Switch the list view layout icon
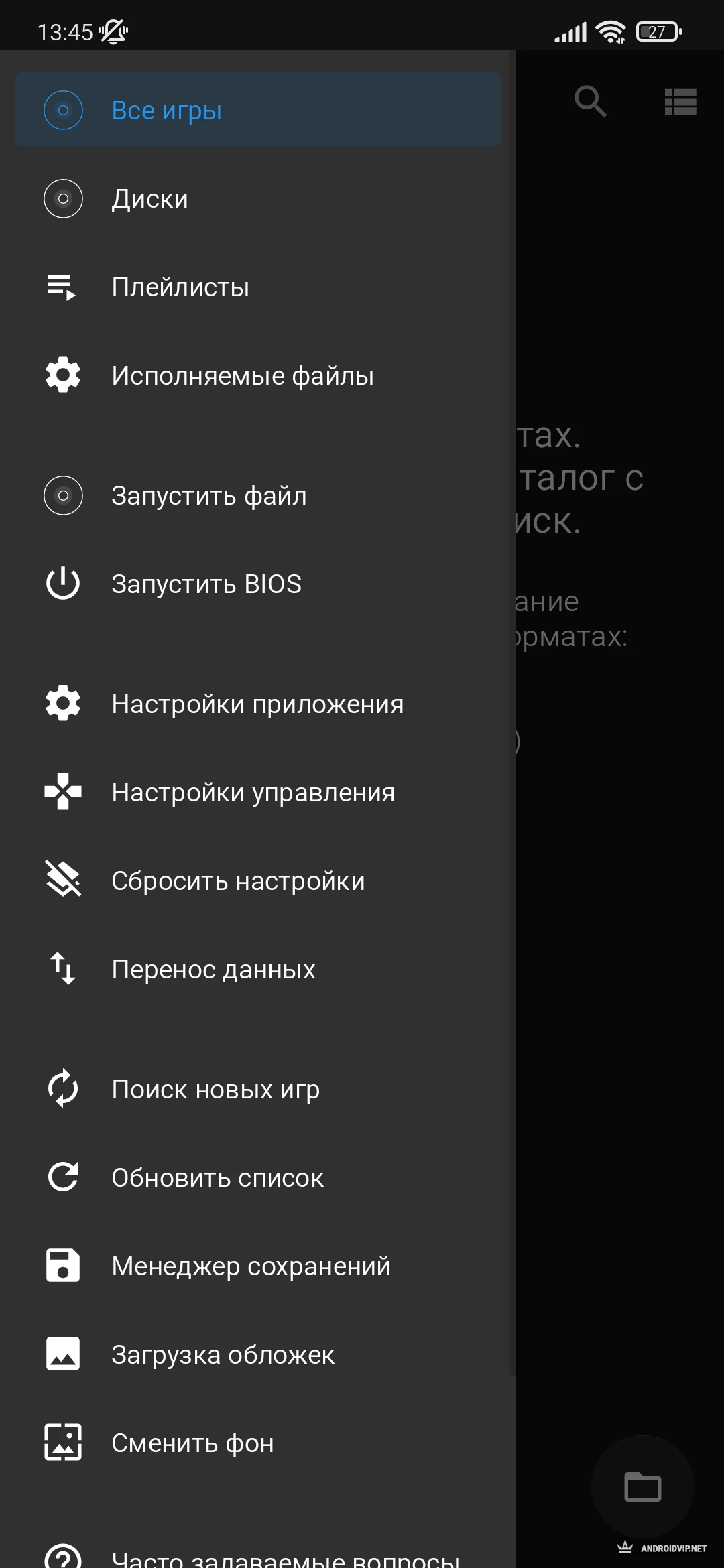Viewport: 724px width, 1568px height. tap(680, 102)
